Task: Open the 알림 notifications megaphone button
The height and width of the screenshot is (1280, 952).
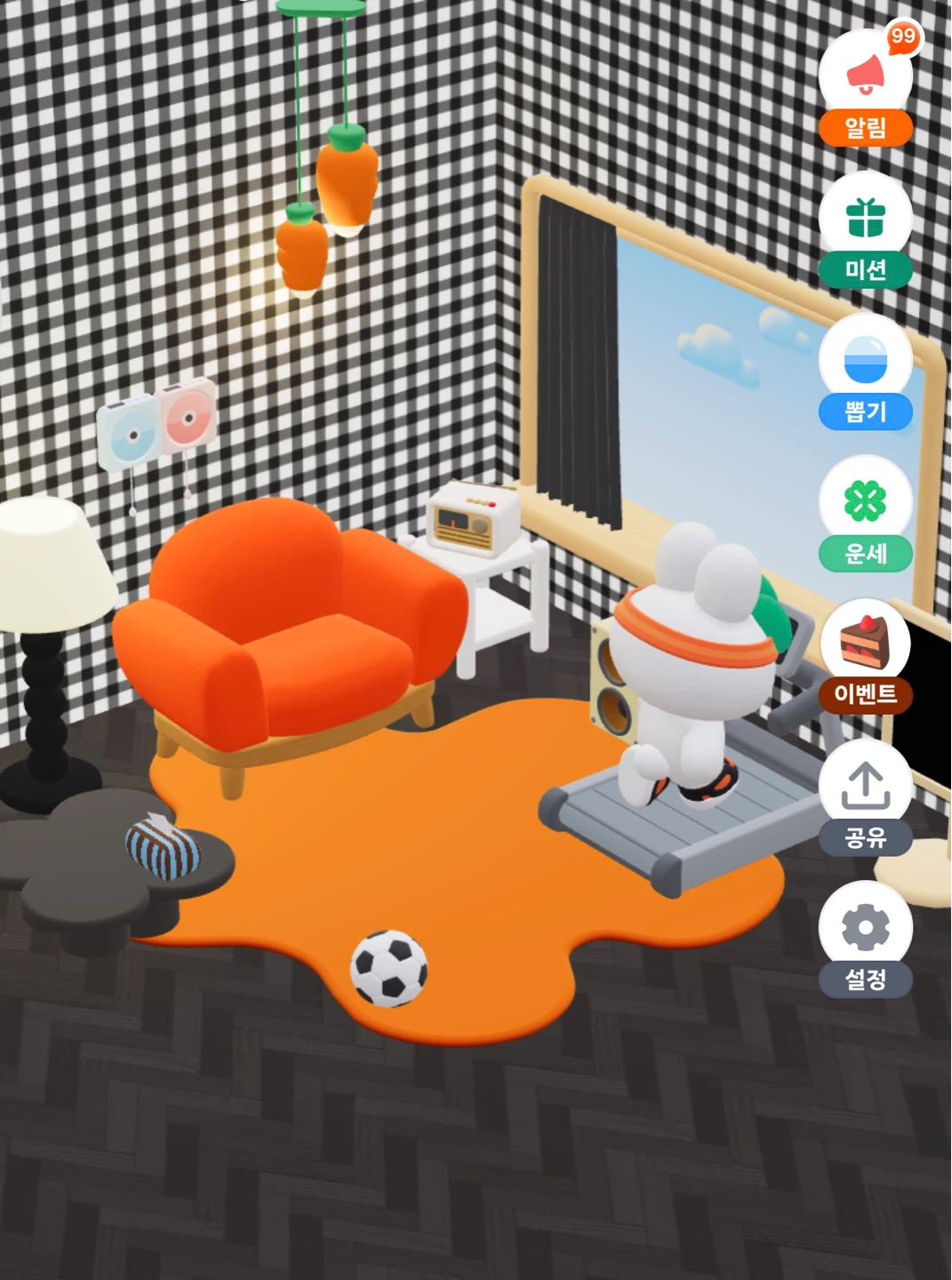Action: point(865,87)
